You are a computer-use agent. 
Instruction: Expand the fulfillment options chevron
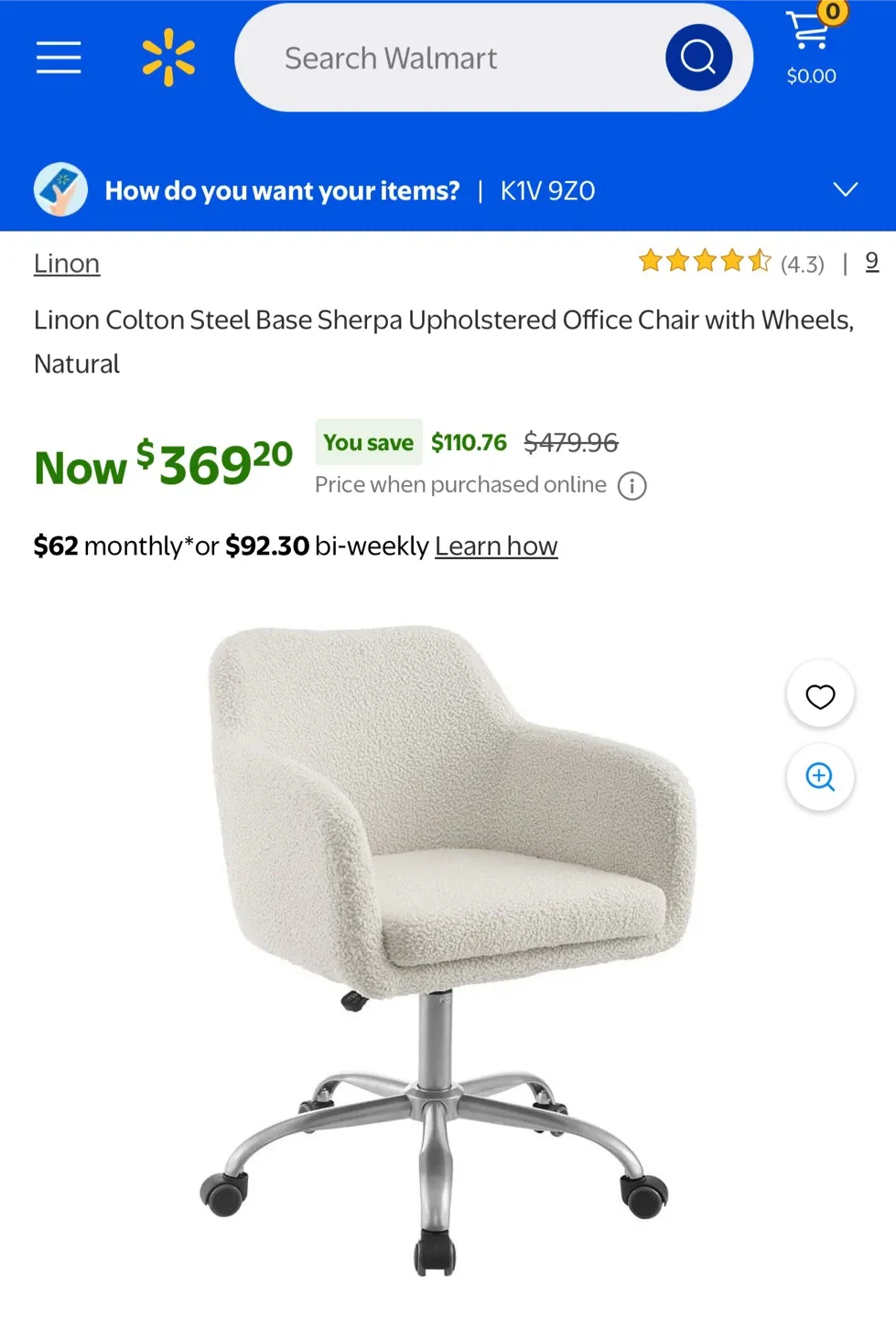pyautogui.click(x=844, y=189)
